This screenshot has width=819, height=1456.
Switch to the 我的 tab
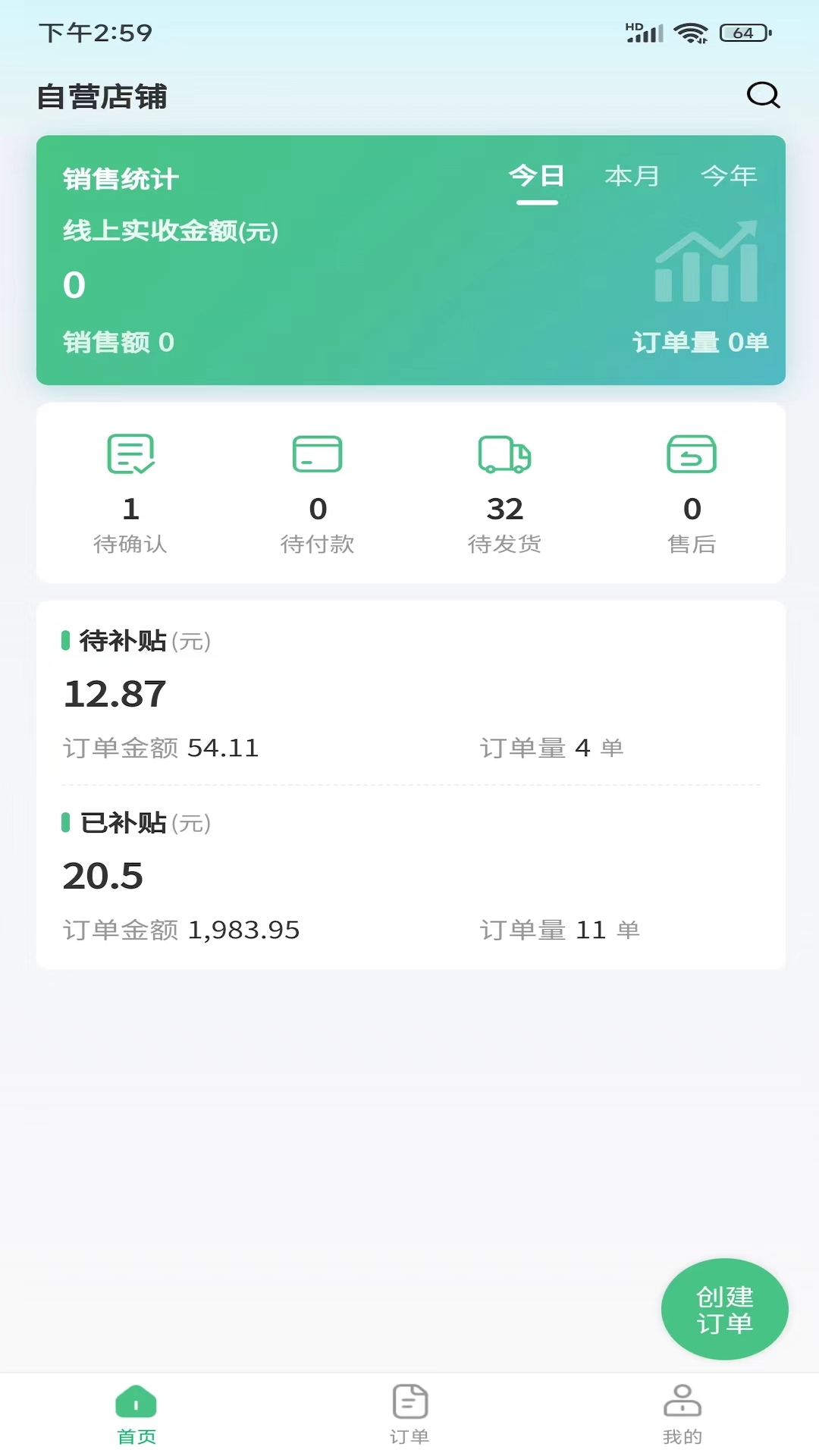(682, 1414)
